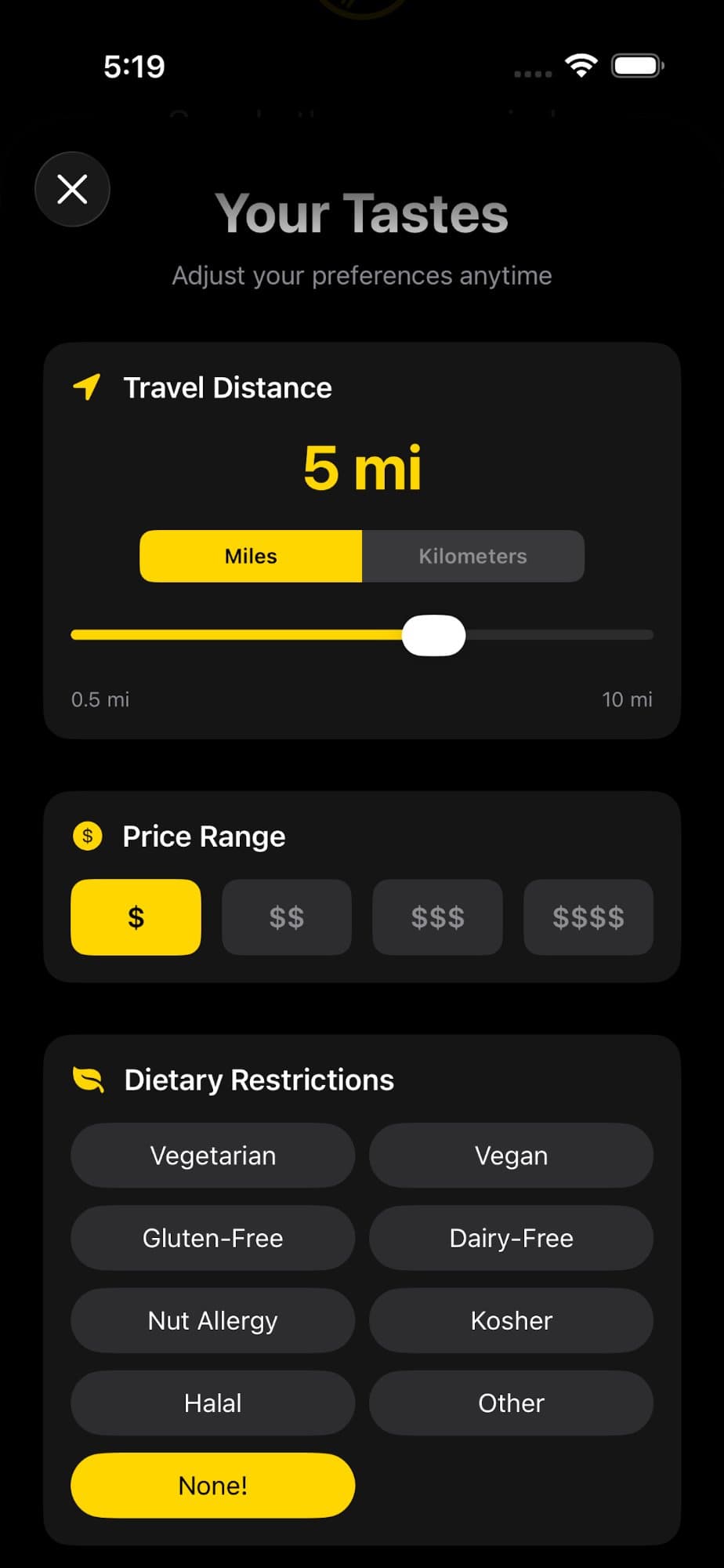Screen dimensions: 724x1568
Task: Deselect the None! dietary chip
Action: (x=212, y=1485)
